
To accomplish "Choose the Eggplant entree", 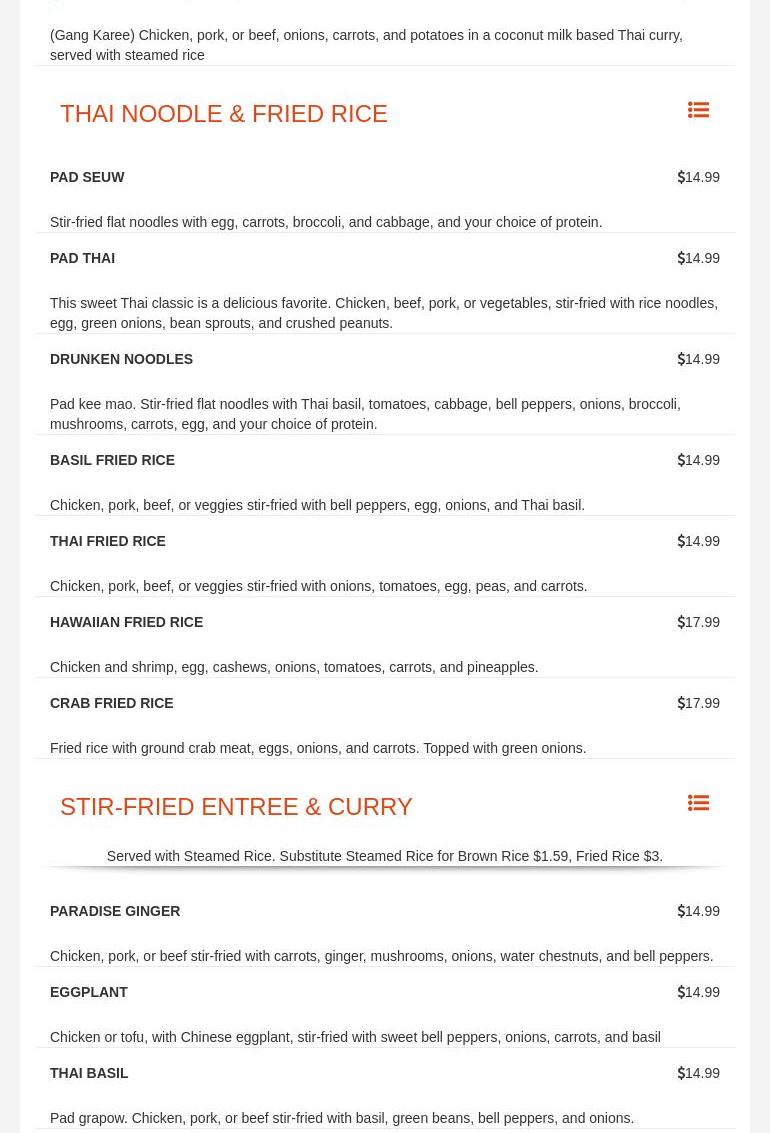I will pos(89,992).
